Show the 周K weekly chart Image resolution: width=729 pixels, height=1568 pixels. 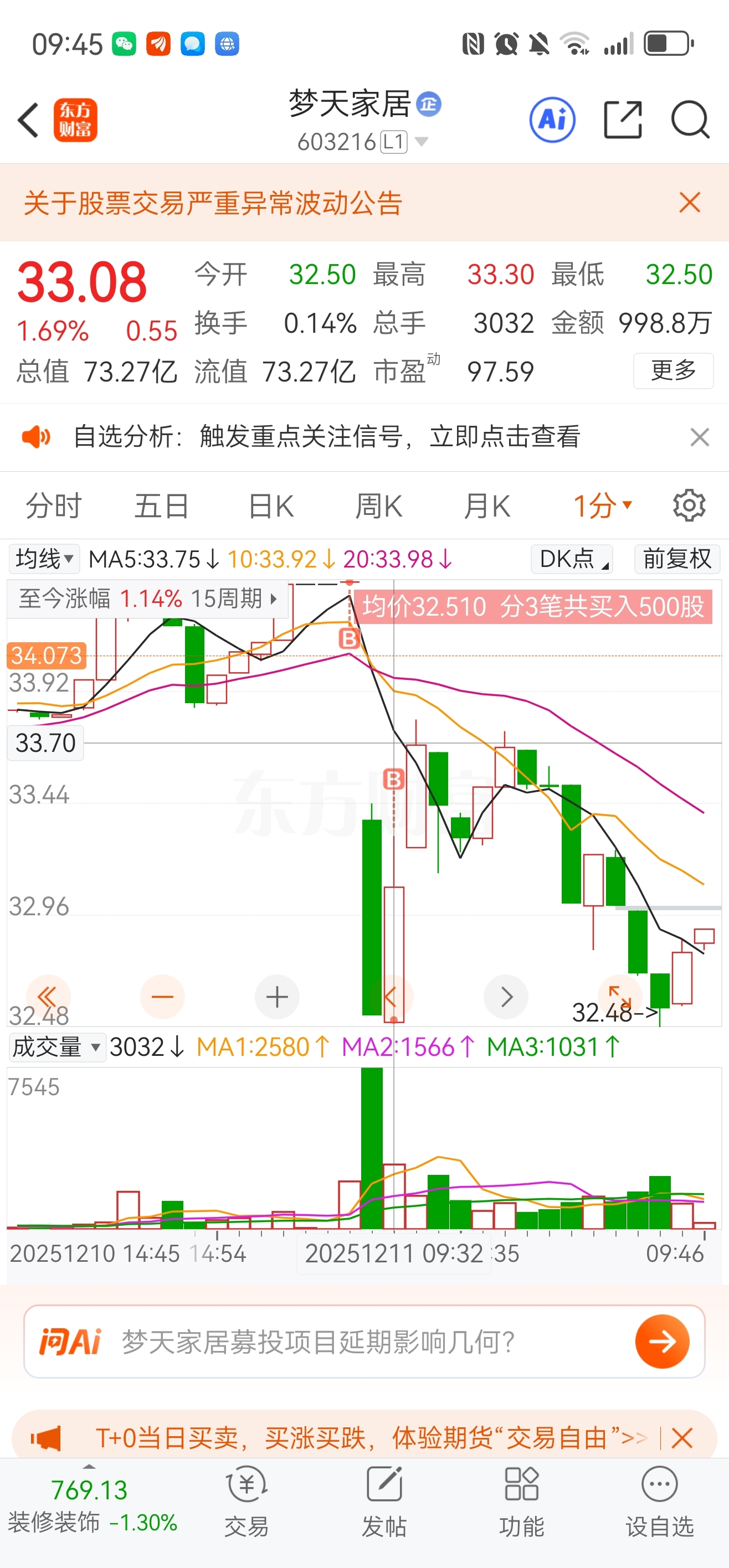378,506
